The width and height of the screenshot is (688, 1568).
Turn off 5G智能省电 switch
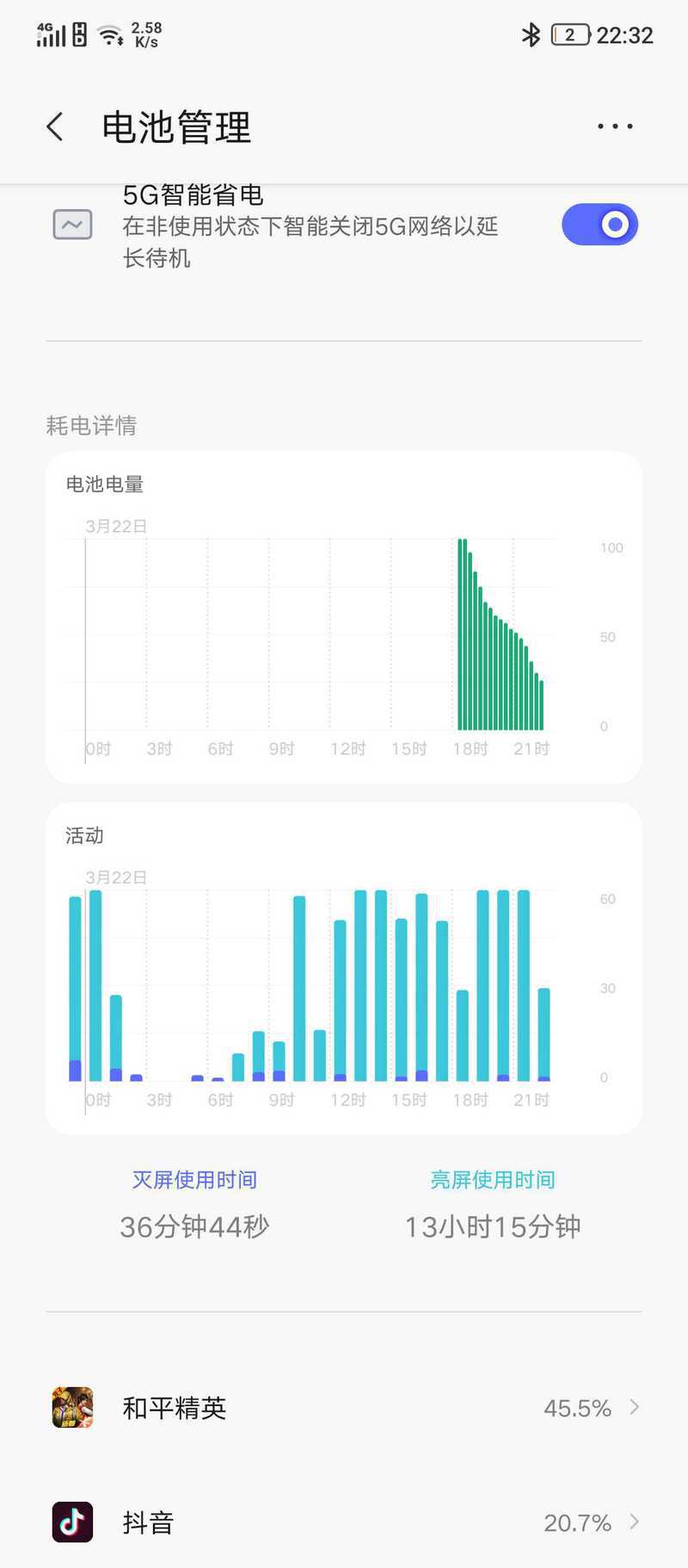point(599,225)
